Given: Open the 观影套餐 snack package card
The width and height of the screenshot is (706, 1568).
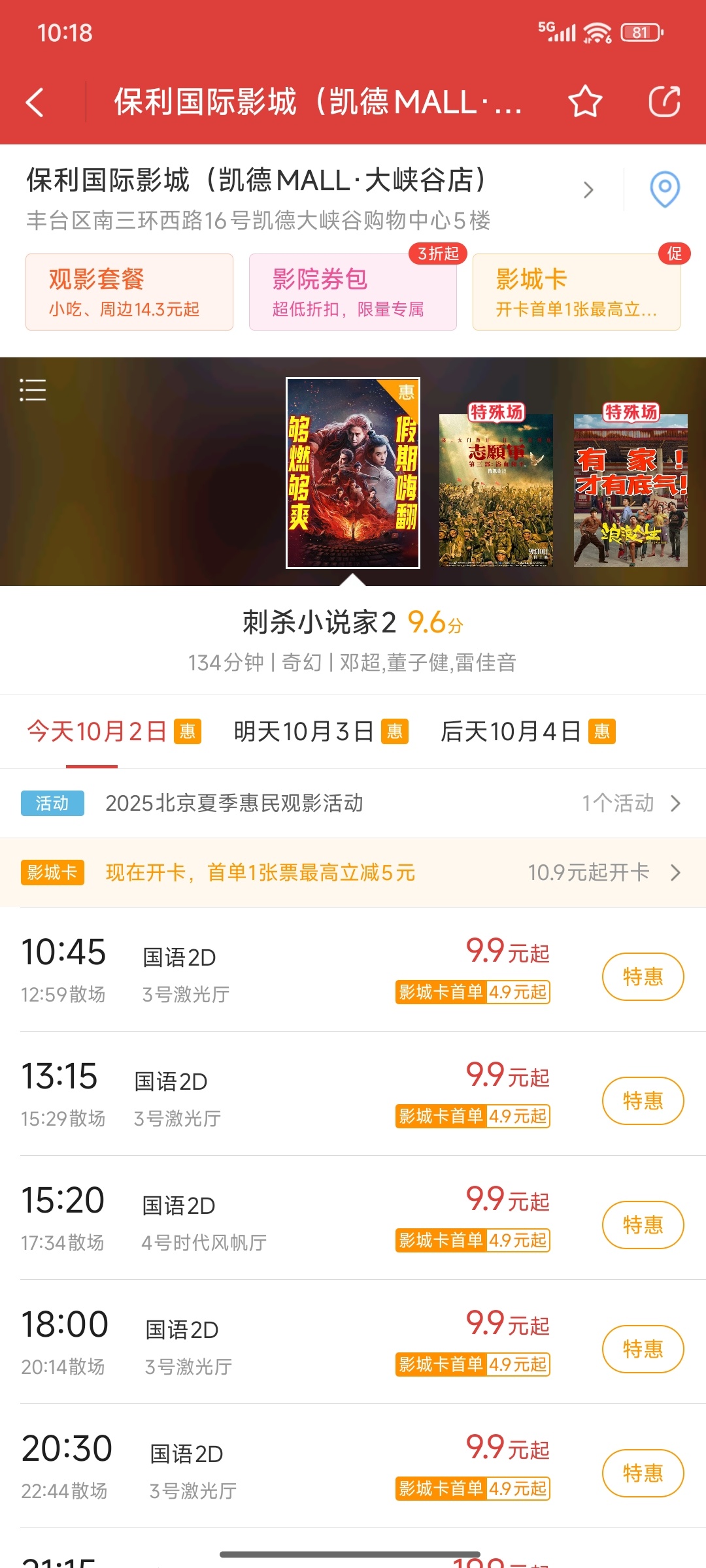Looking at the screenshot, I should click(x=129, y=292).
